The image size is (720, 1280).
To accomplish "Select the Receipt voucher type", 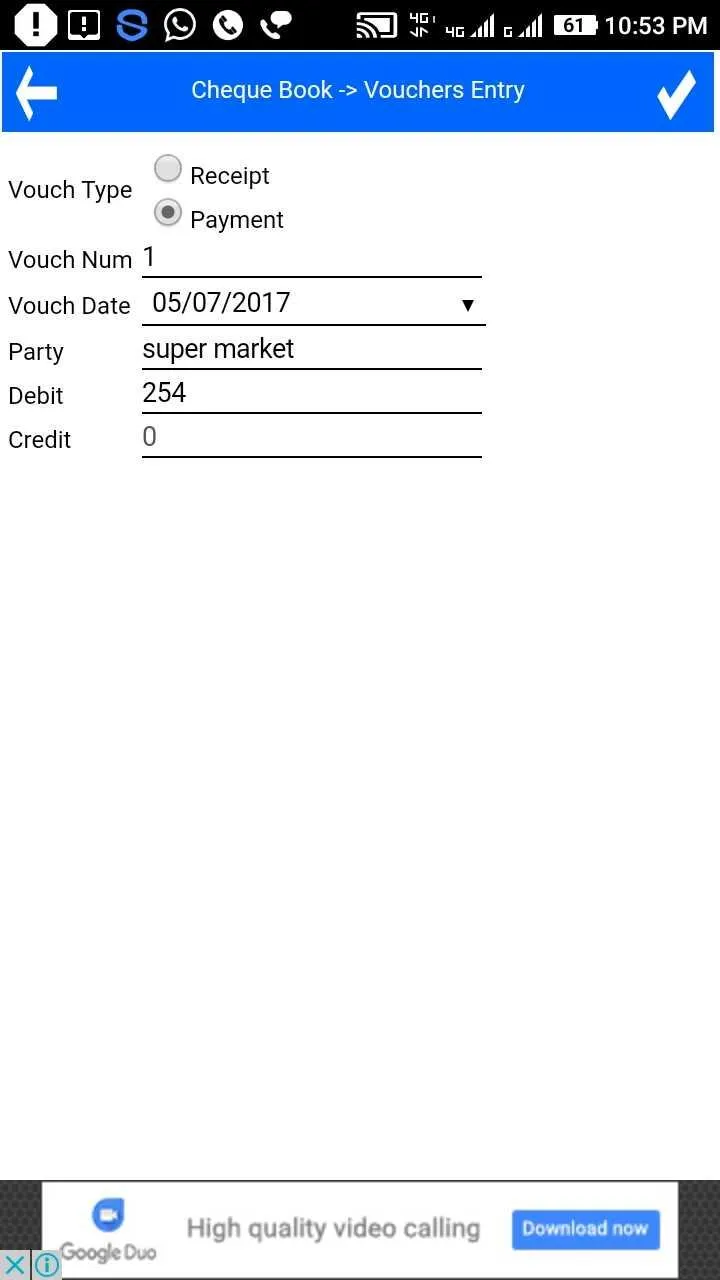I will click(168, 170).
